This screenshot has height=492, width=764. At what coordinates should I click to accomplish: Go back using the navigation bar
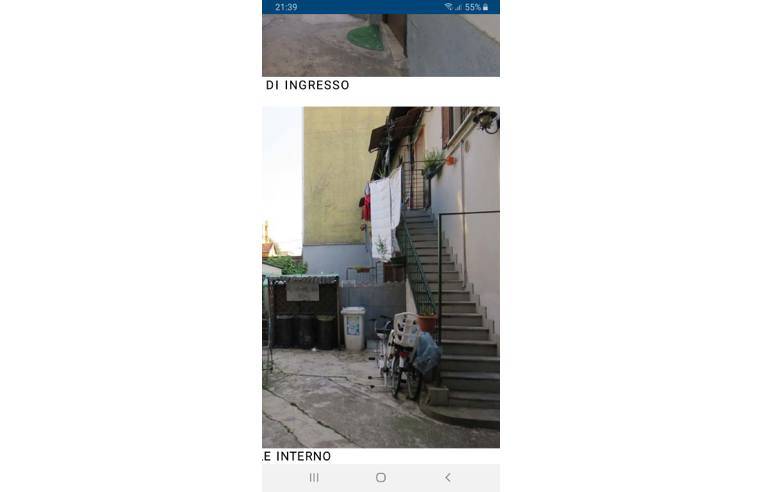pyautogui.click(x=447, y=478)
